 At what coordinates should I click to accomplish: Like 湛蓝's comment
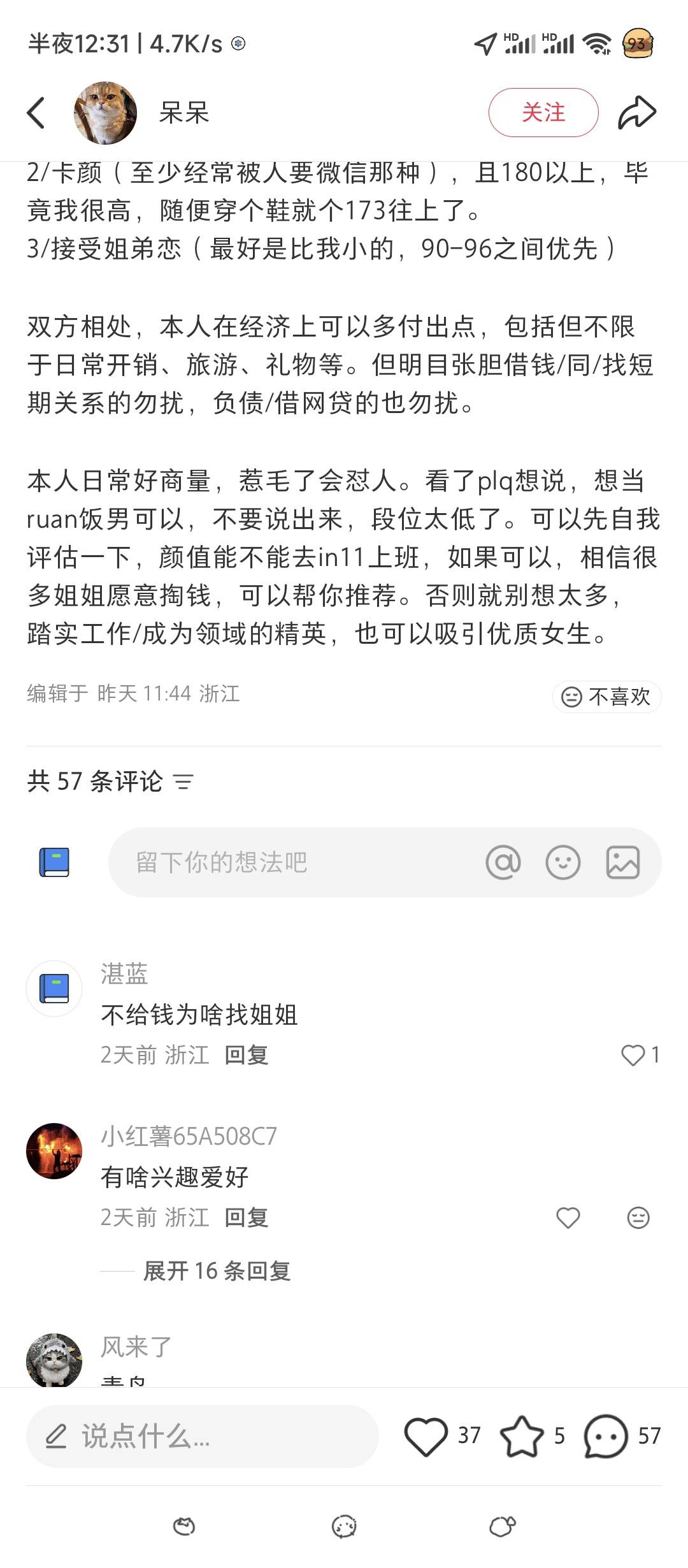[x=633, y=1055]
